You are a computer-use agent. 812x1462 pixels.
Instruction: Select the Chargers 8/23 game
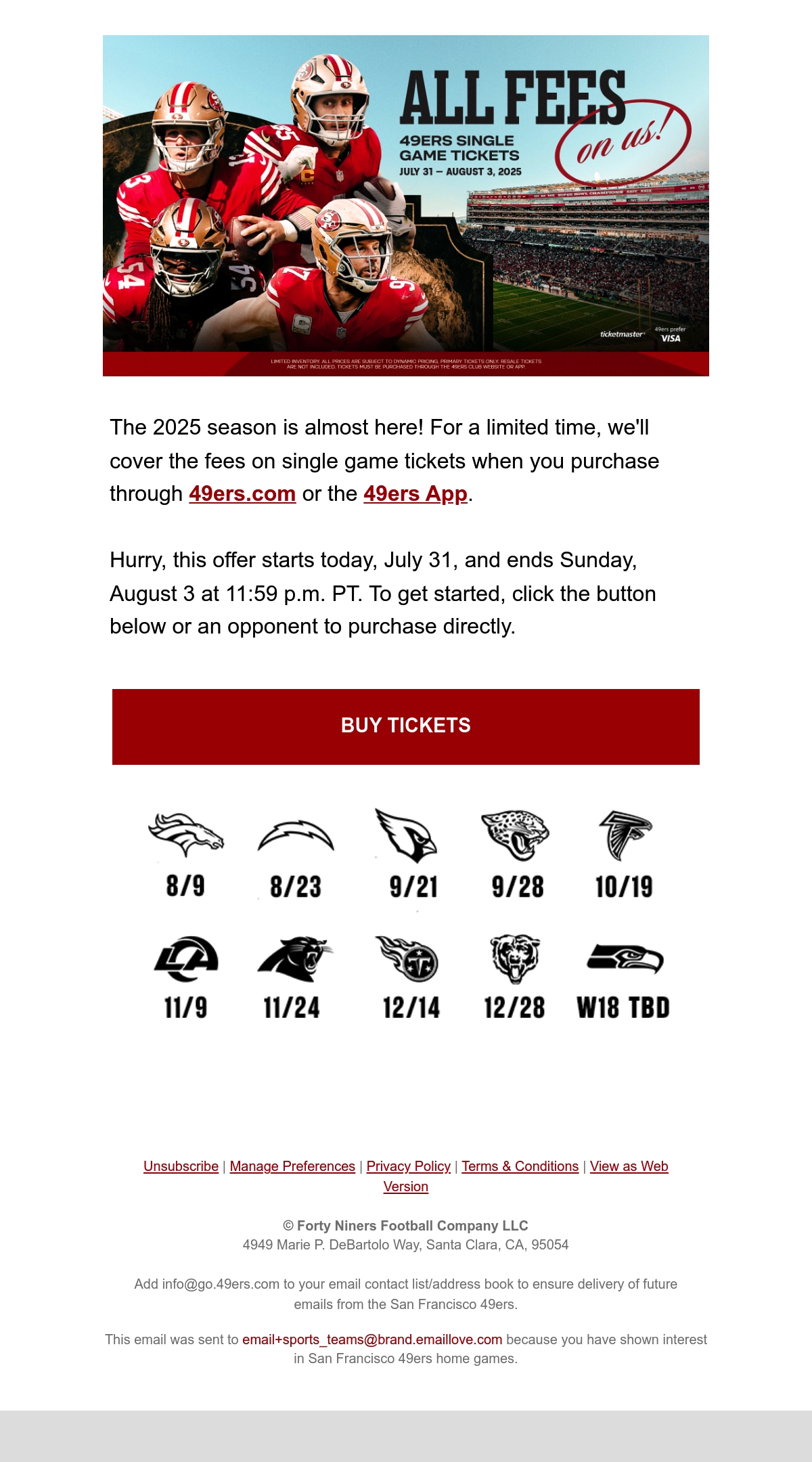pos(296,856)
